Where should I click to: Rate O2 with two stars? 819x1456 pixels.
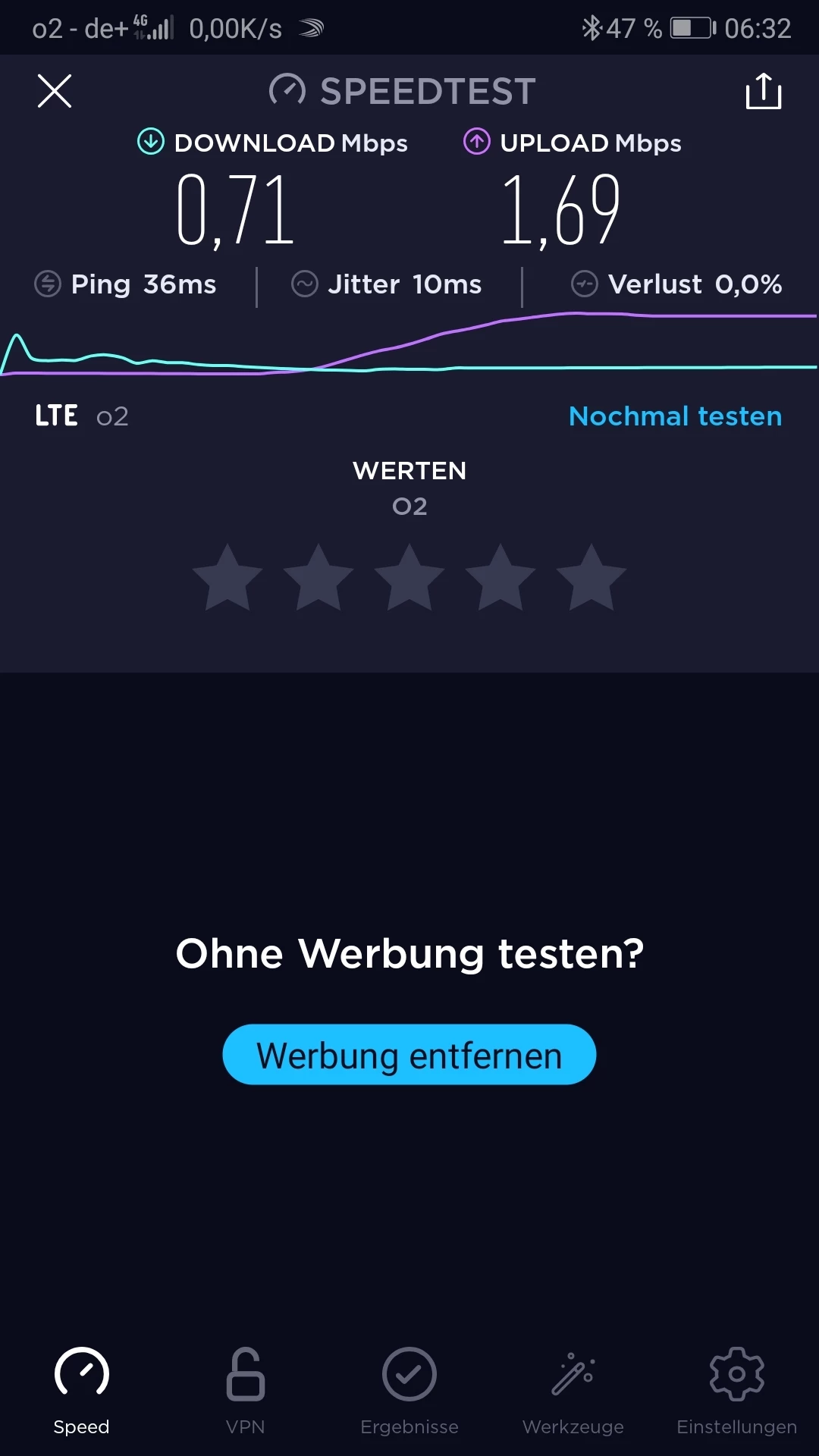(318, 578)
